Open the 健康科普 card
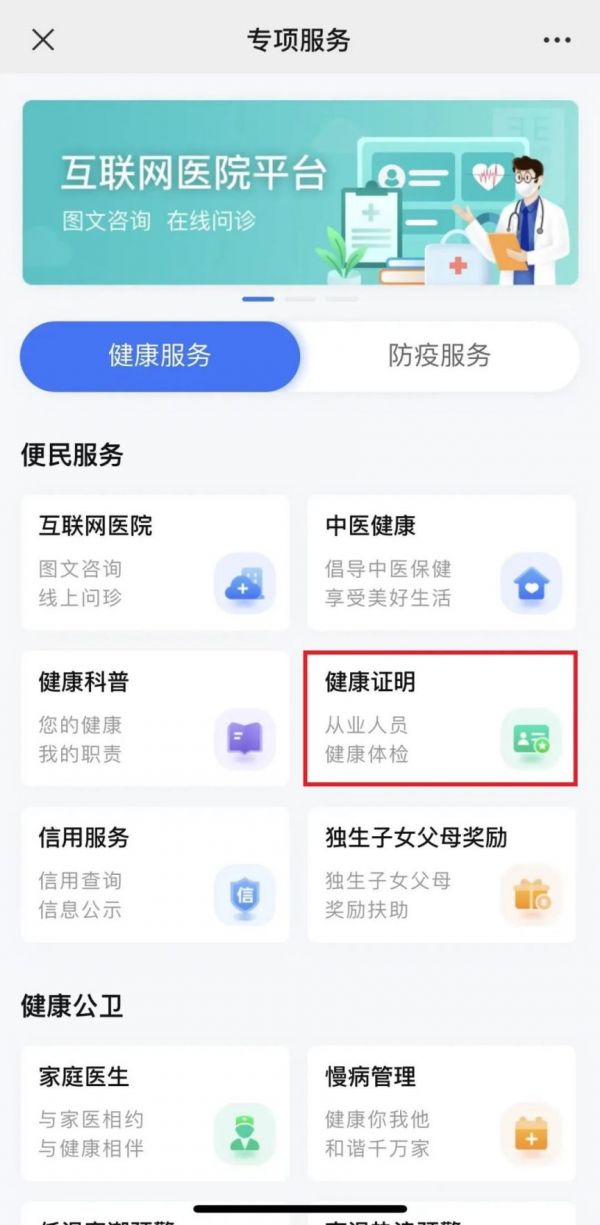This screenshot has width=600, height=1225. tap(155, 718)
